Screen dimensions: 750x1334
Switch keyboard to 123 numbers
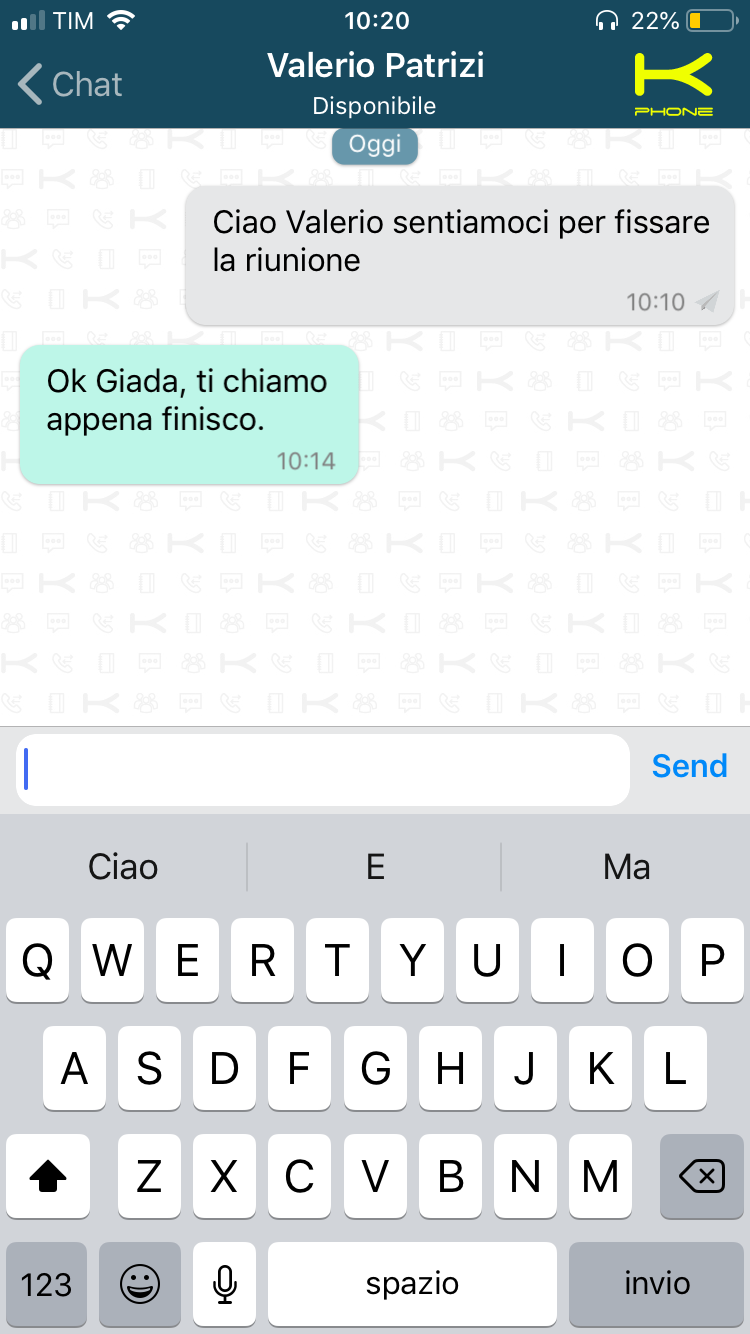tap(46, 1284)
